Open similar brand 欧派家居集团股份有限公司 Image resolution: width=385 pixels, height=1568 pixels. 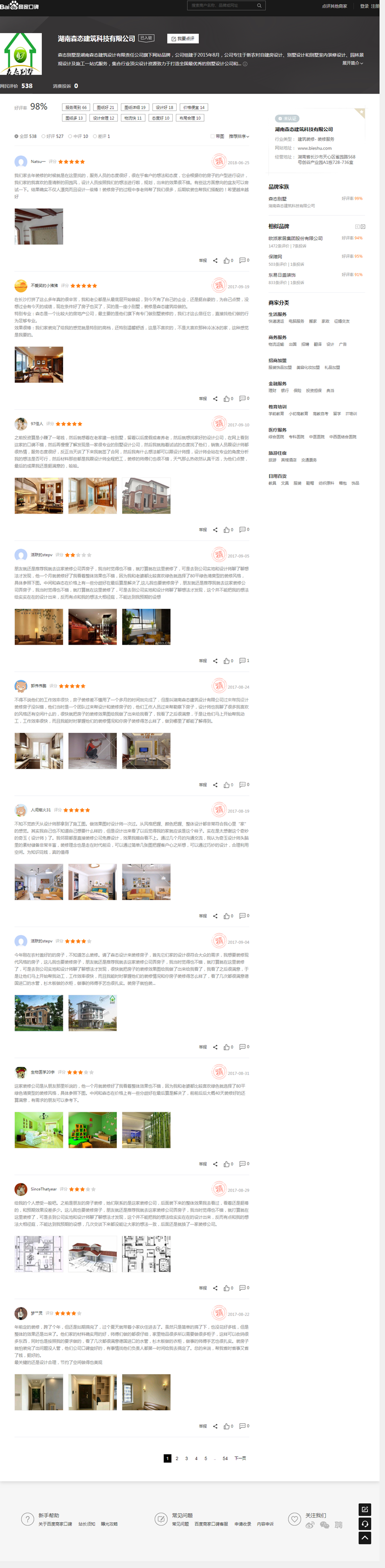point(295,238)
